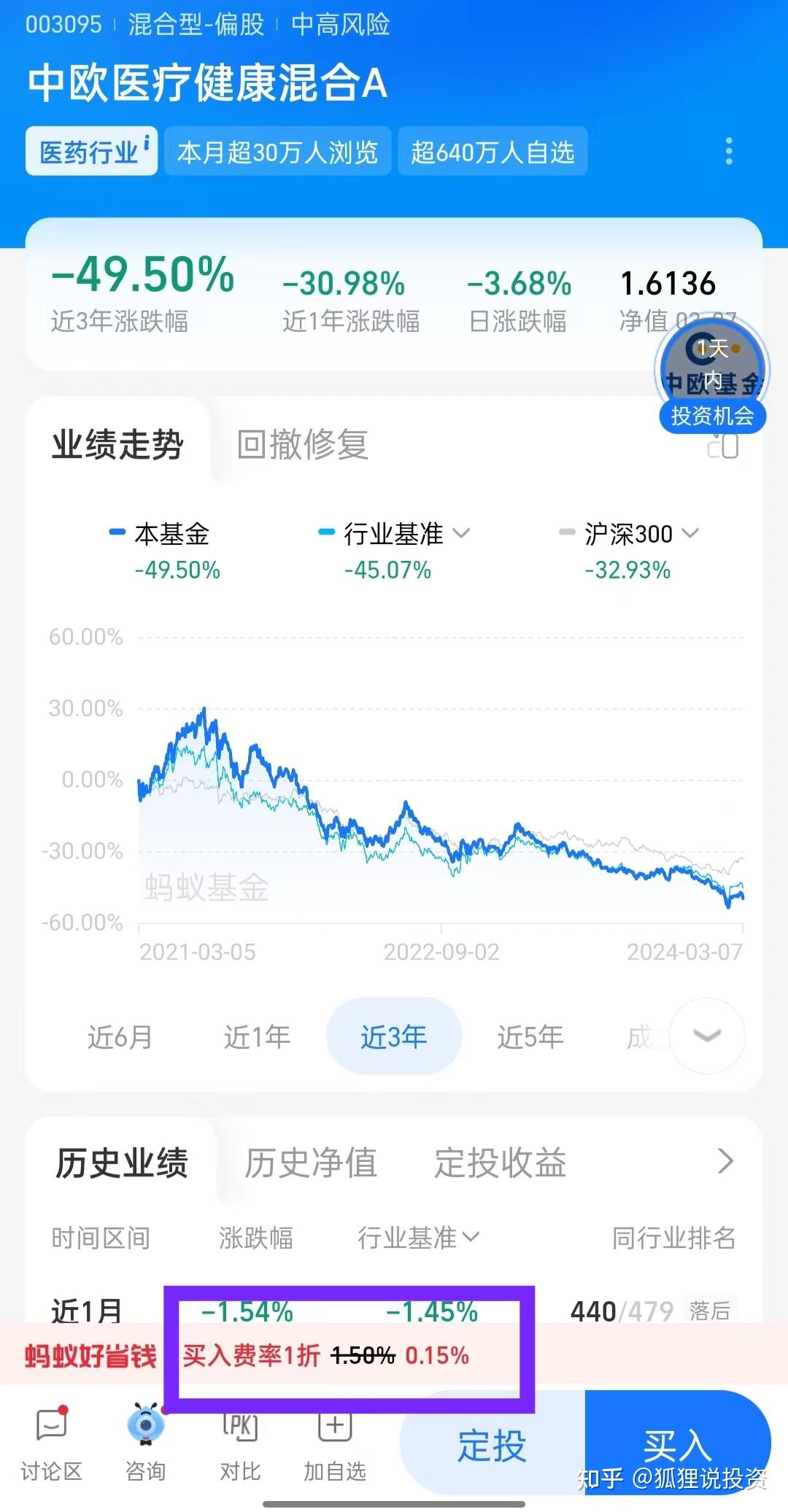788x1512 pixels.
Task: Expand the time range chevron next to 近5年
Action: pyautogui.click(x=705, y=1036)
